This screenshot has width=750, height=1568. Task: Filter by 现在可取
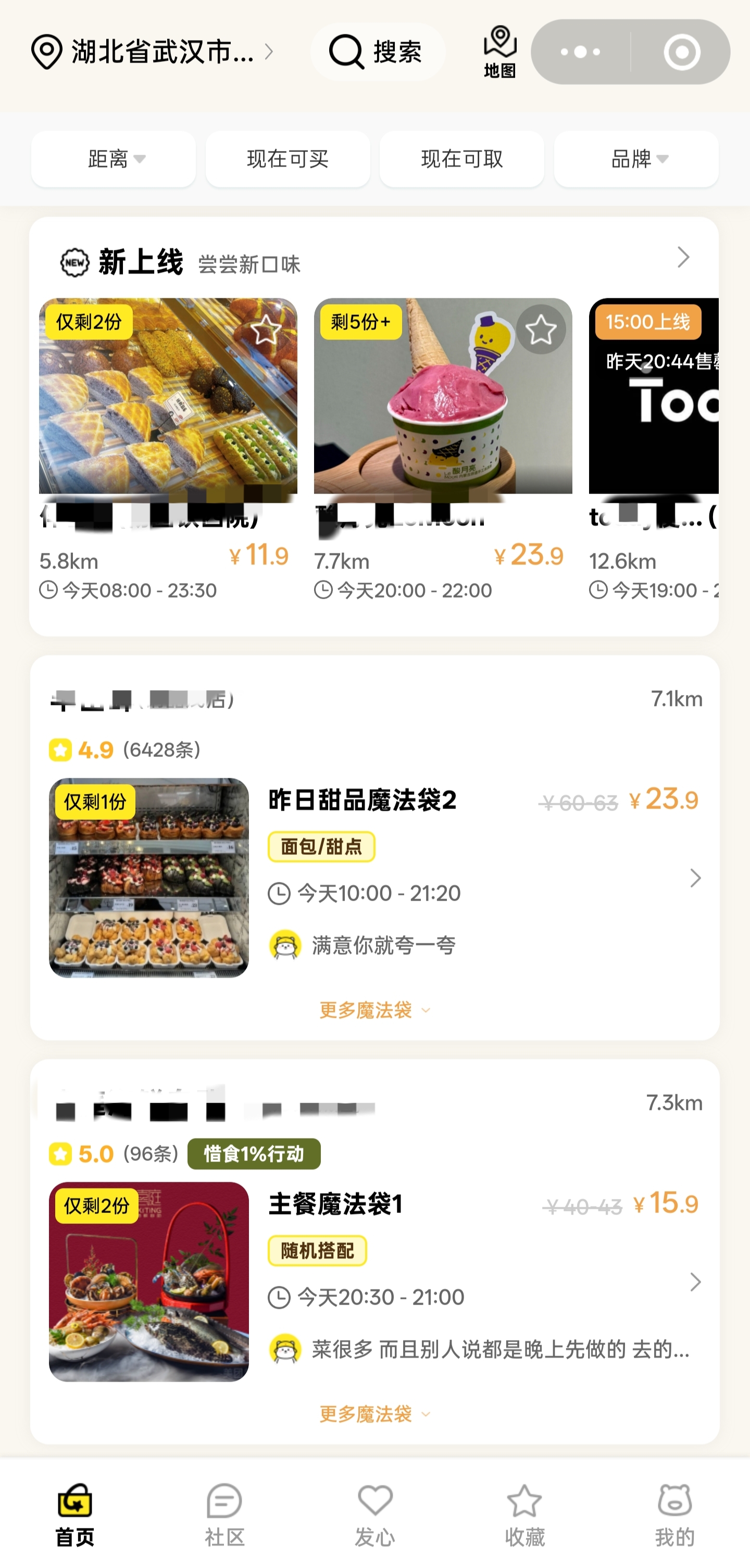click(x=462, y=159)
